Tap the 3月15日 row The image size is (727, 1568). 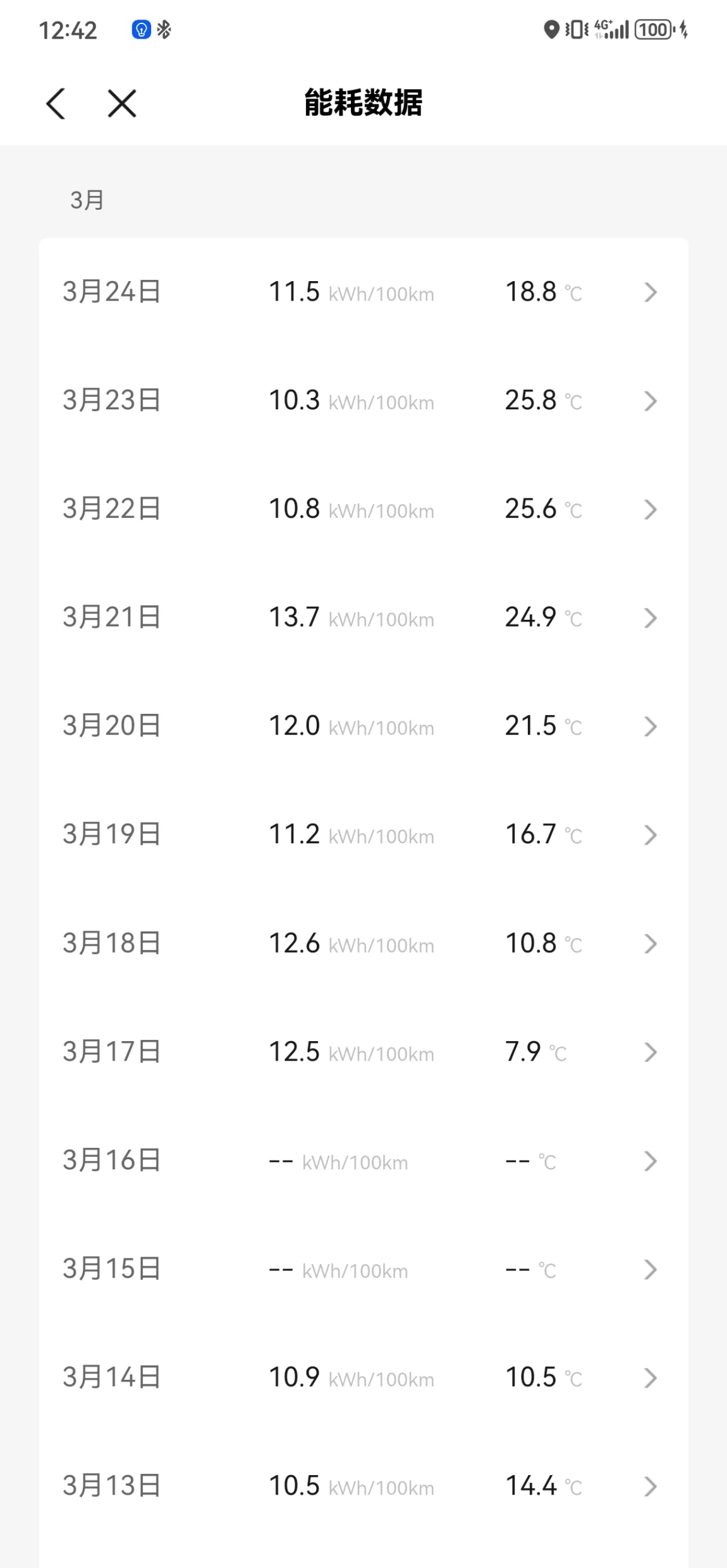[x=363, y=1270]
